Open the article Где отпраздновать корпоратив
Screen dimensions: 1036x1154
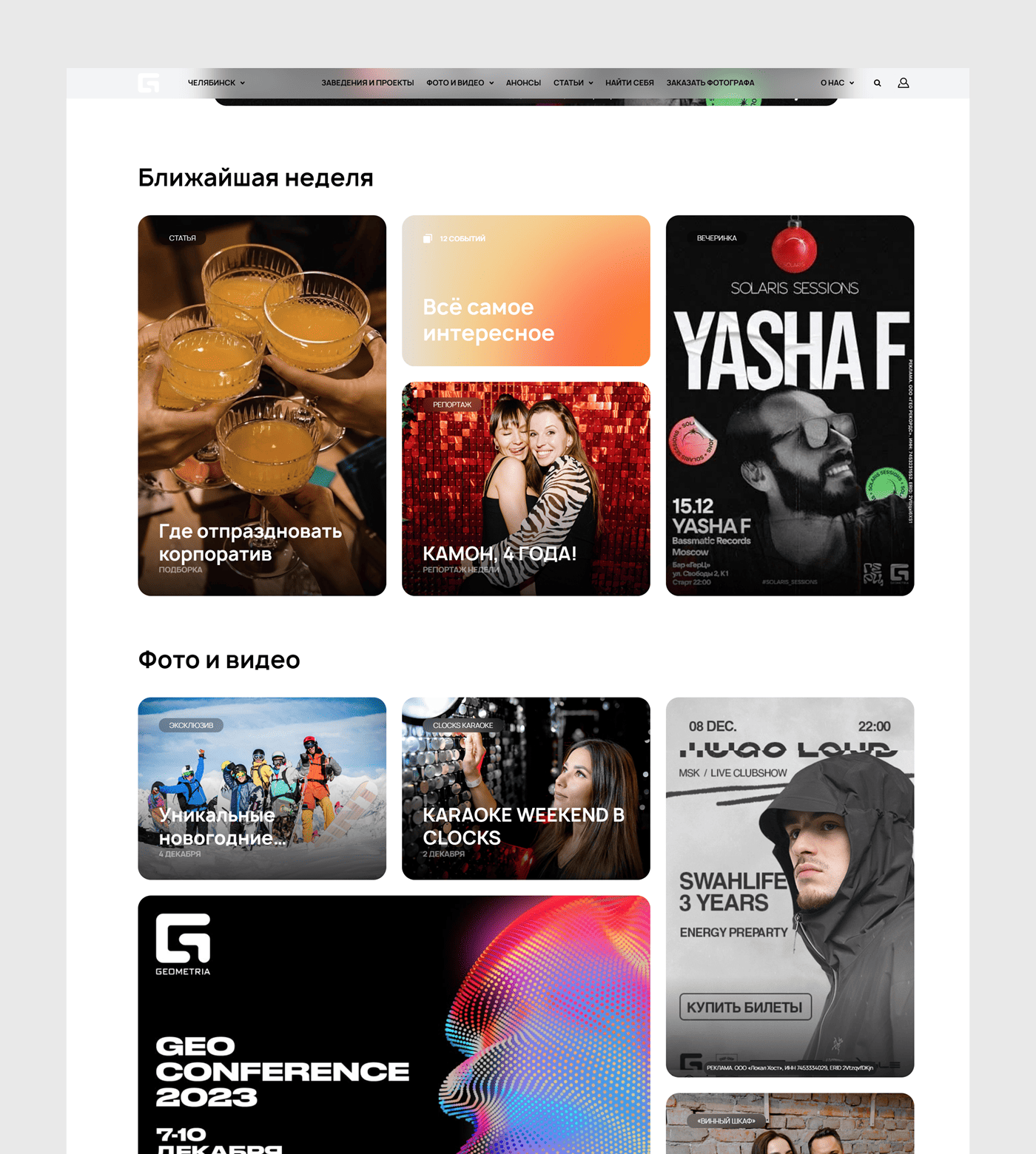[262, 405]
